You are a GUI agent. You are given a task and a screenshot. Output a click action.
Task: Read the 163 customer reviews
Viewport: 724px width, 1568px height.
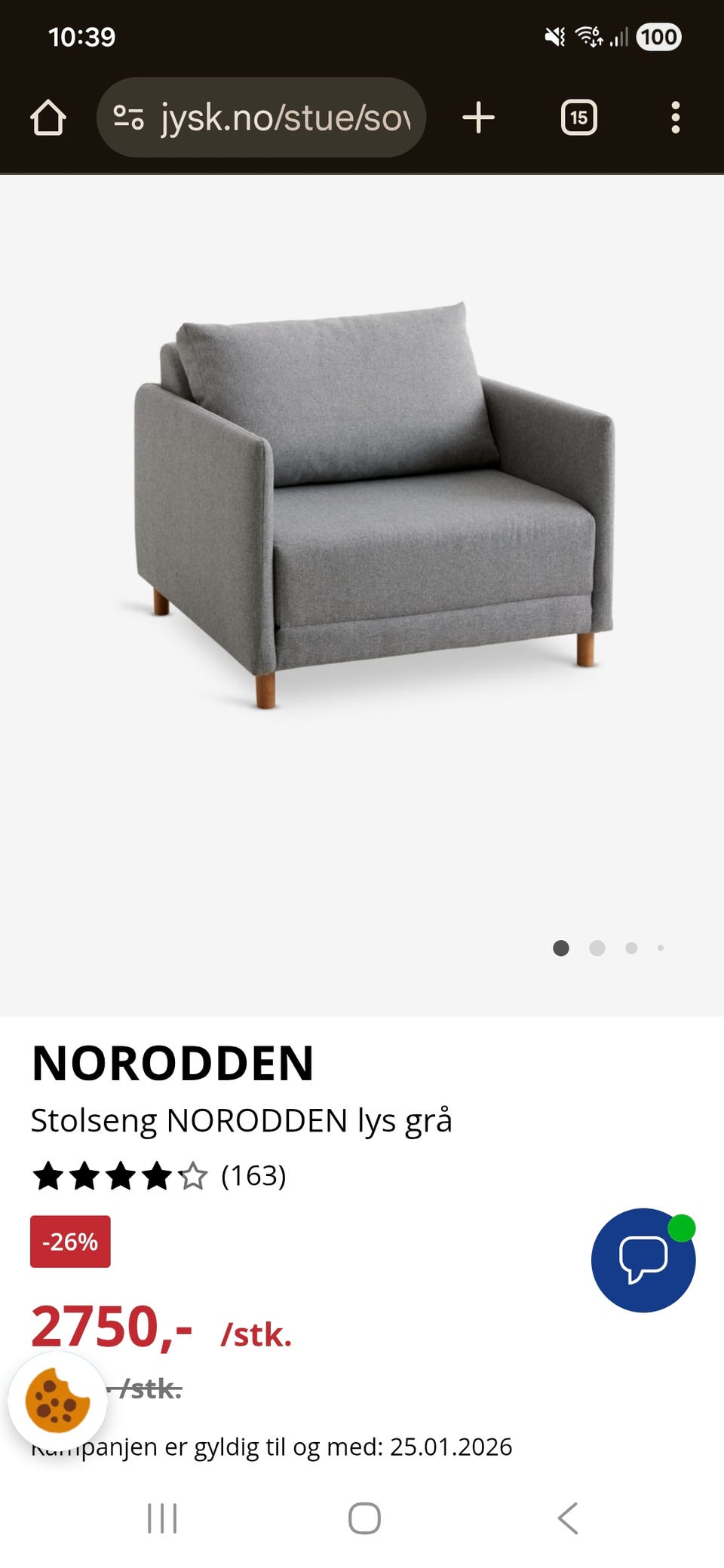tap(253, 1175)
